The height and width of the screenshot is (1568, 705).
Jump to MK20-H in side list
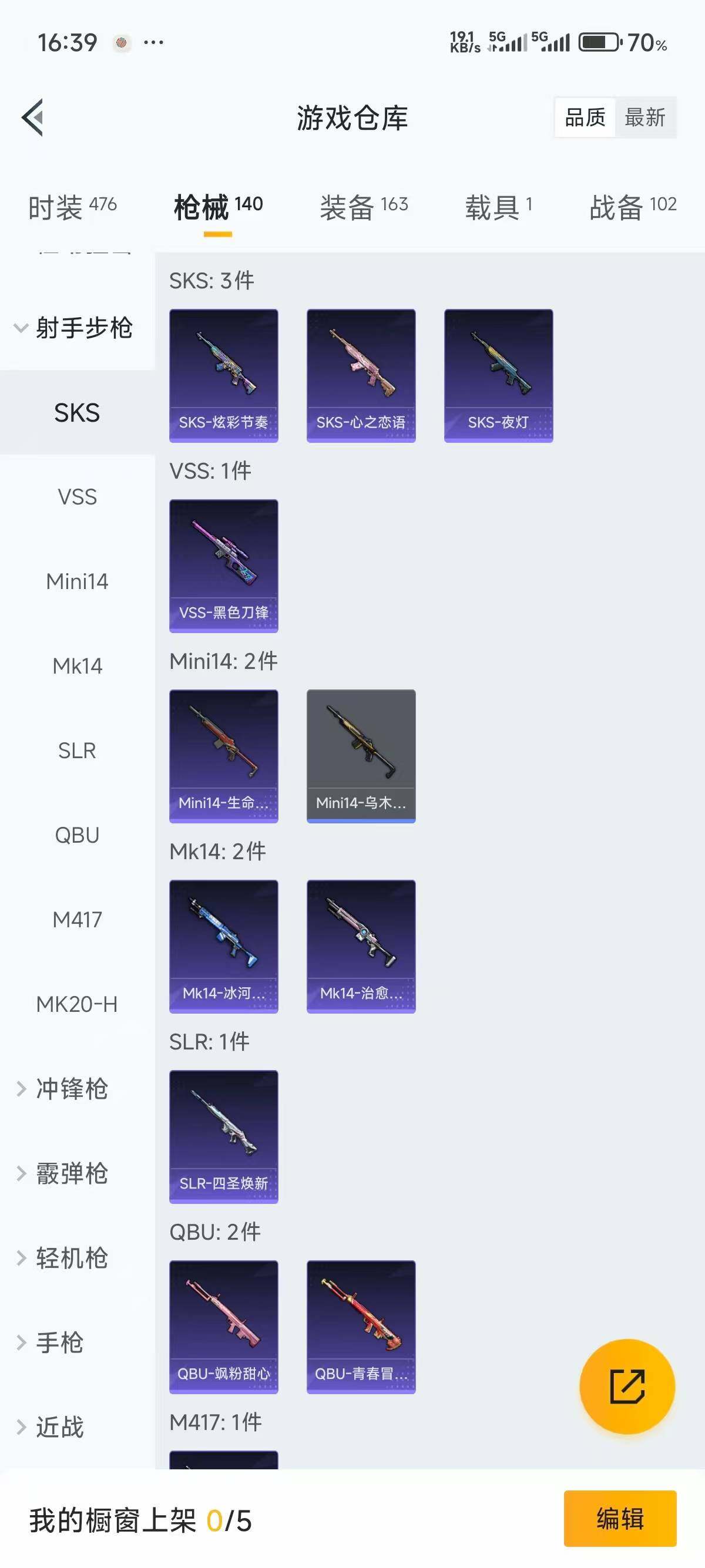coord(78,1004)
